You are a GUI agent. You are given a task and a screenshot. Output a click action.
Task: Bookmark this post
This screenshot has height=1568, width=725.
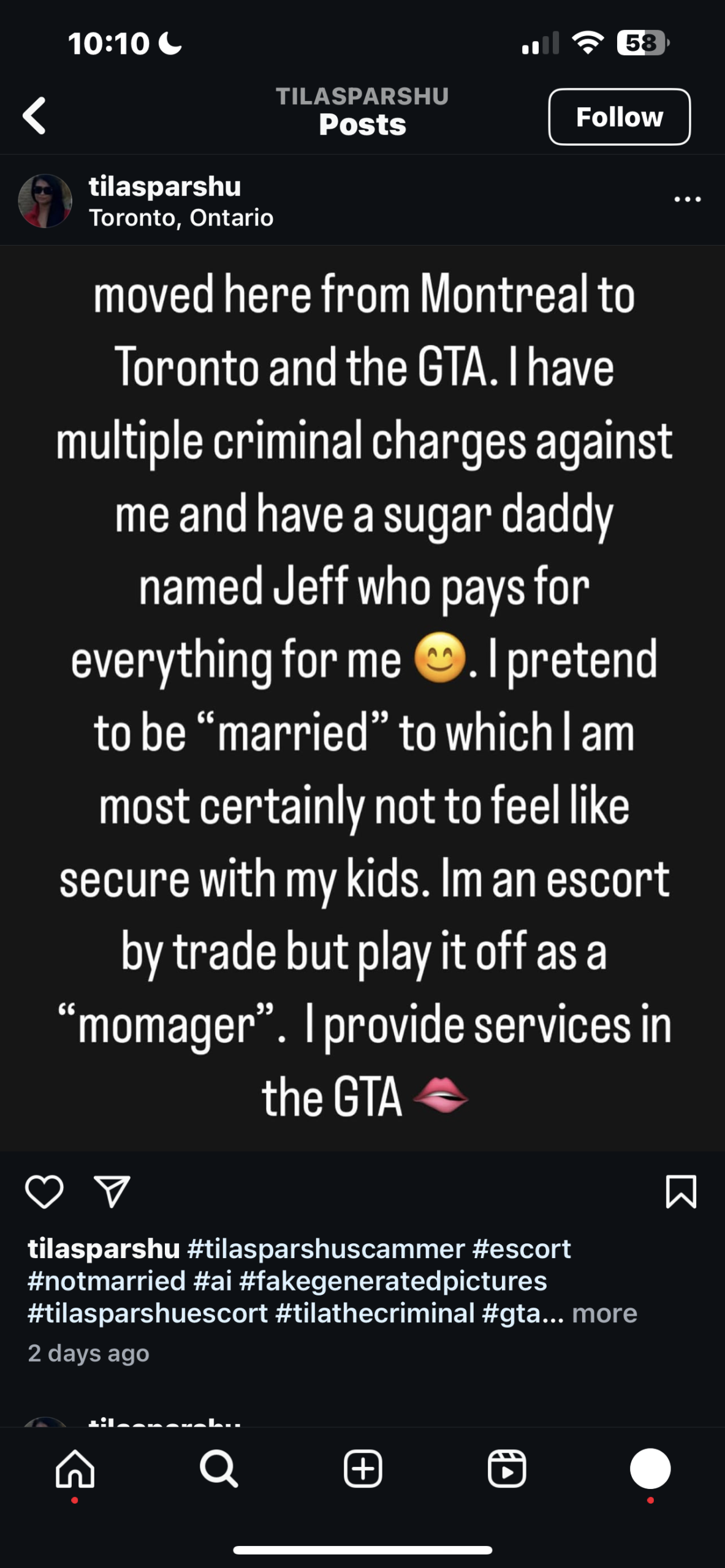click(x=680, y=1191)
